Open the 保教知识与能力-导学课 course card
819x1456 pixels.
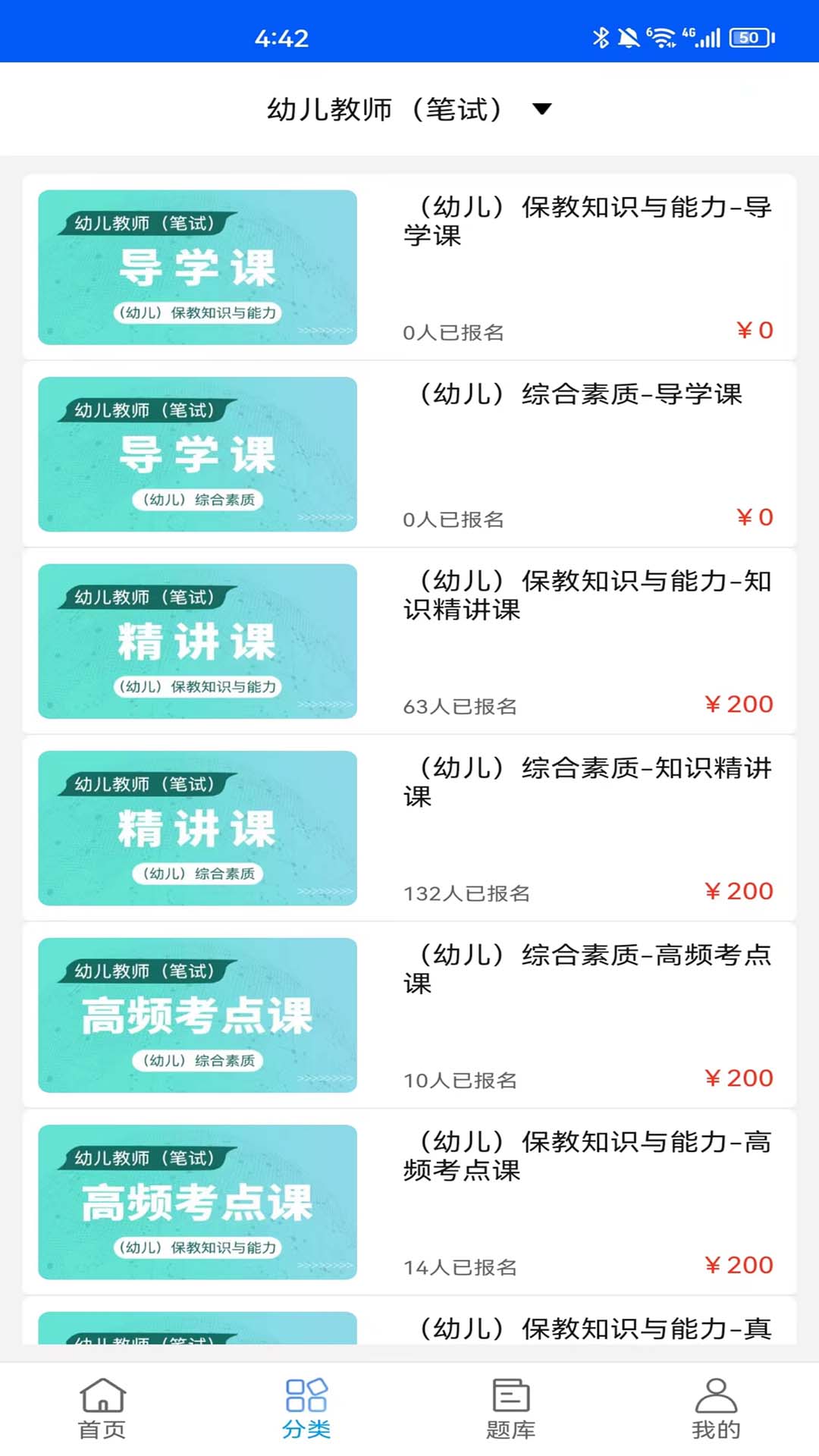(x=409, y=267)
